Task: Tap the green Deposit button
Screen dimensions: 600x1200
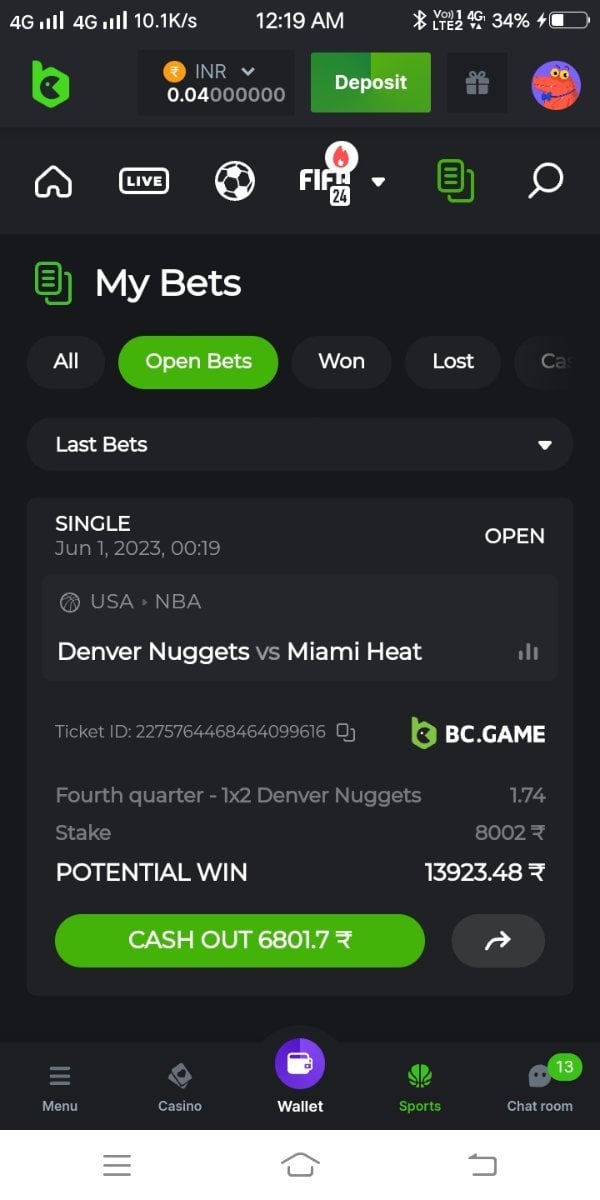Action: pos(370,83)
